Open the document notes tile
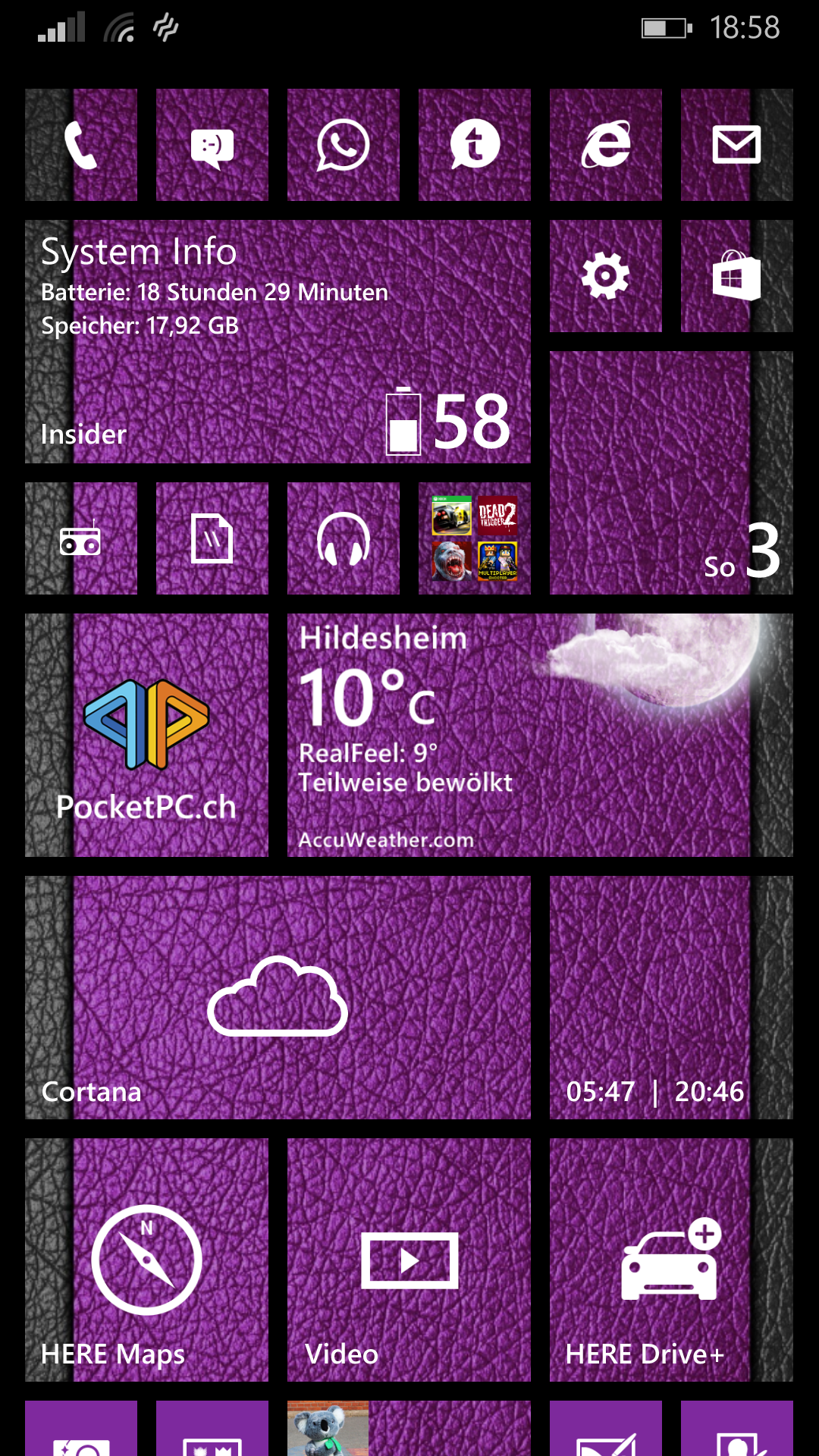Image resolution: width=819 pixels, height=1456 pixels. click(212, 538)
